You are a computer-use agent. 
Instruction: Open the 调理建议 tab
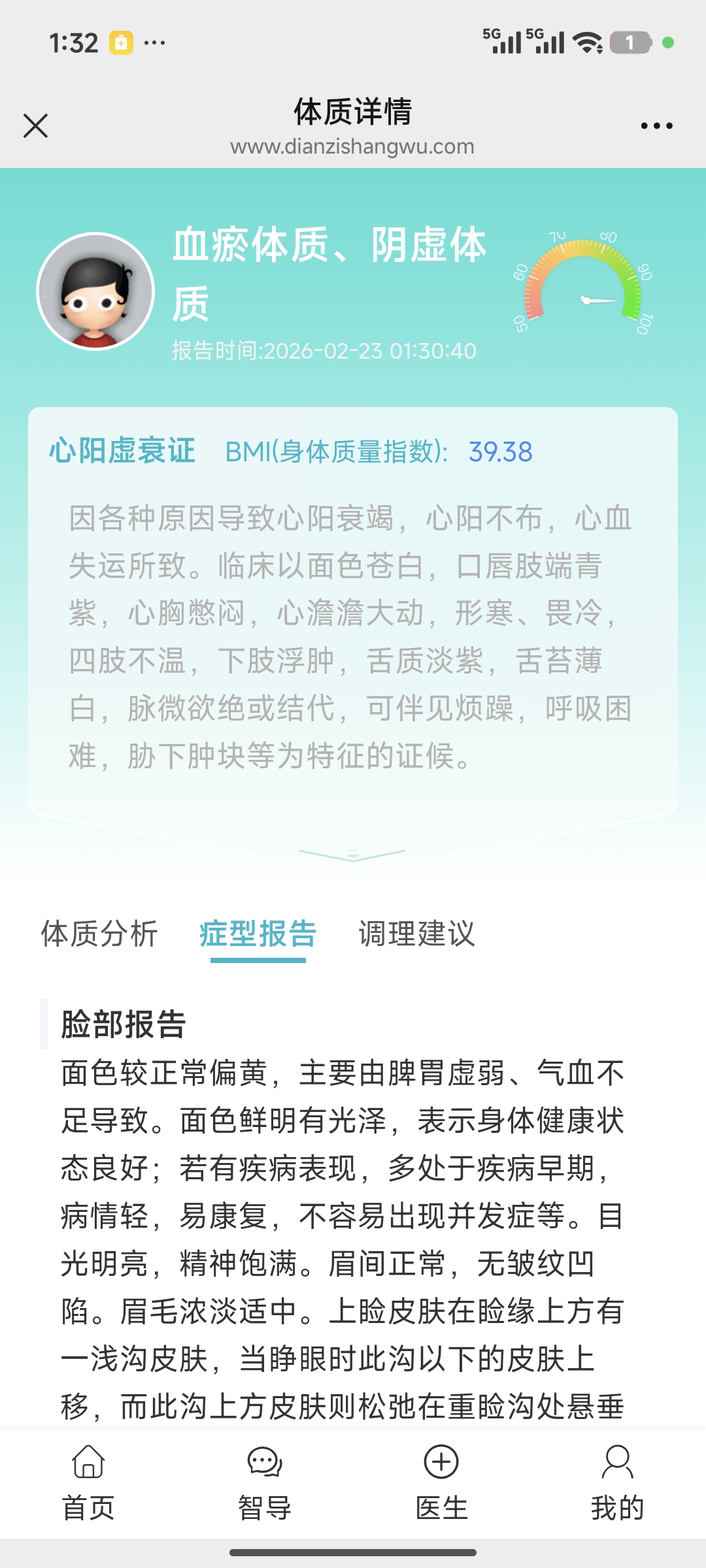coord(416,933)
